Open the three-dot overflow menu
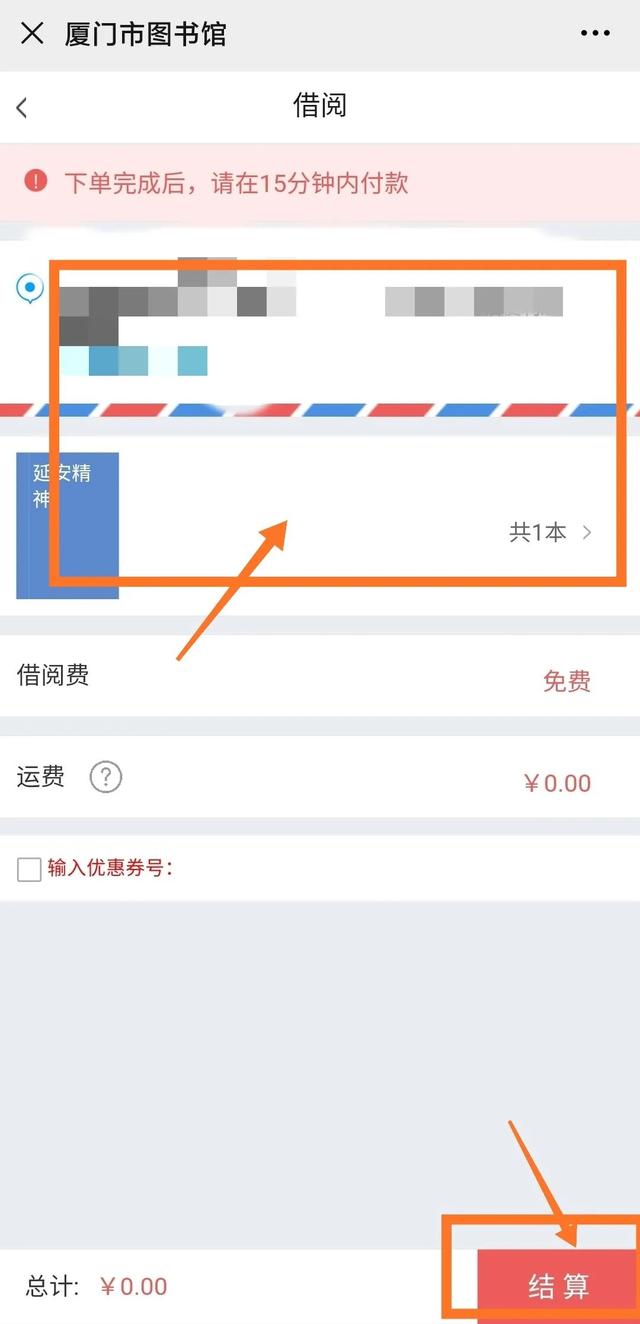 [x=595, y=33]
